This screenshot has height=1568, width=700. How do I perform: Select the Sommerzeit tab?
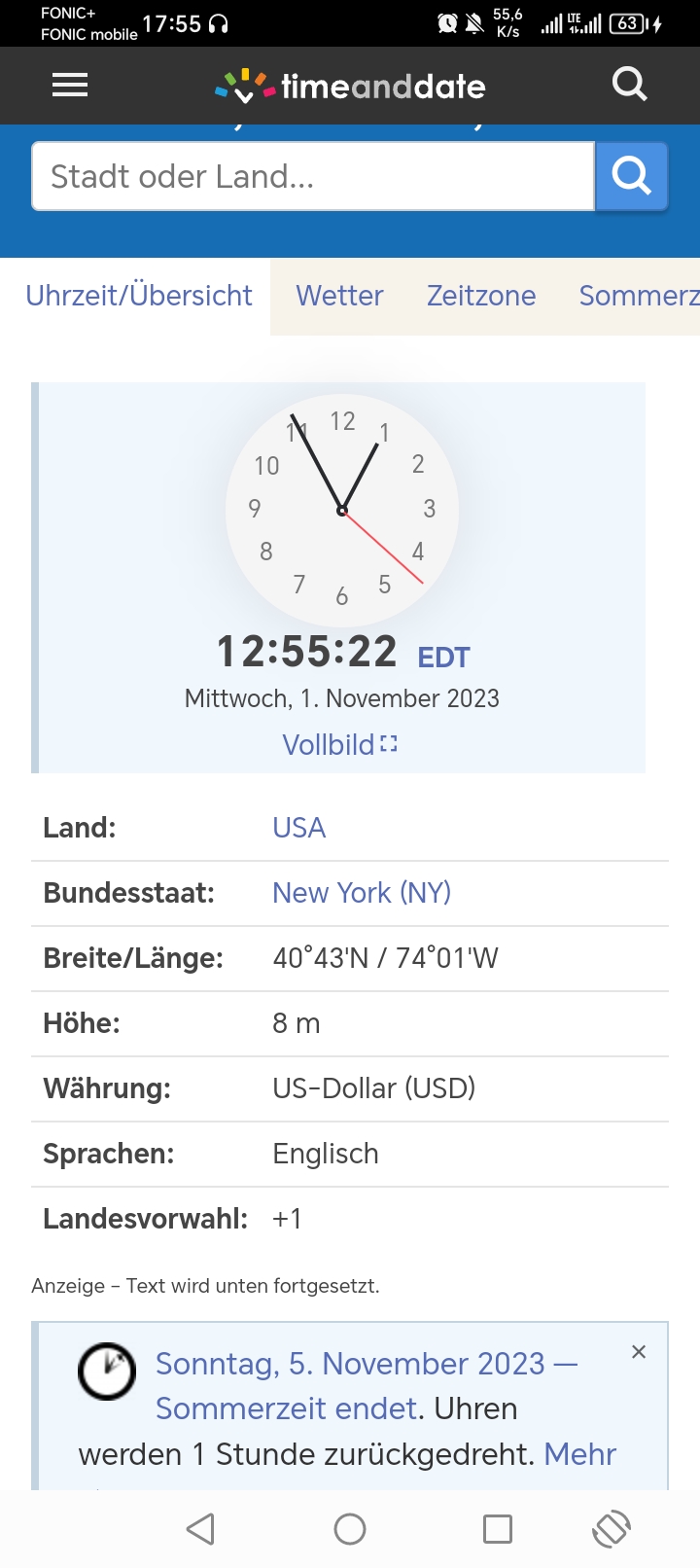[x=638, y=296]
